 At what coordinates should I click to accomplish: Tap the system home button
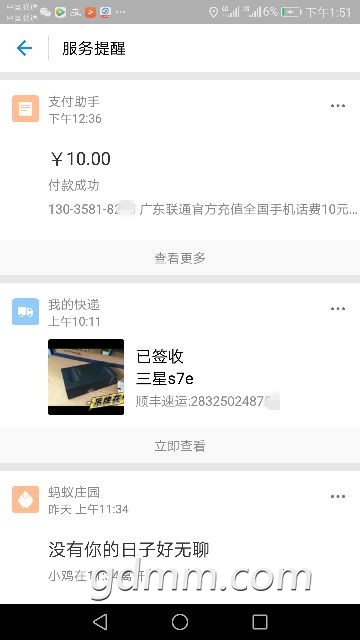tap(180, 622)
